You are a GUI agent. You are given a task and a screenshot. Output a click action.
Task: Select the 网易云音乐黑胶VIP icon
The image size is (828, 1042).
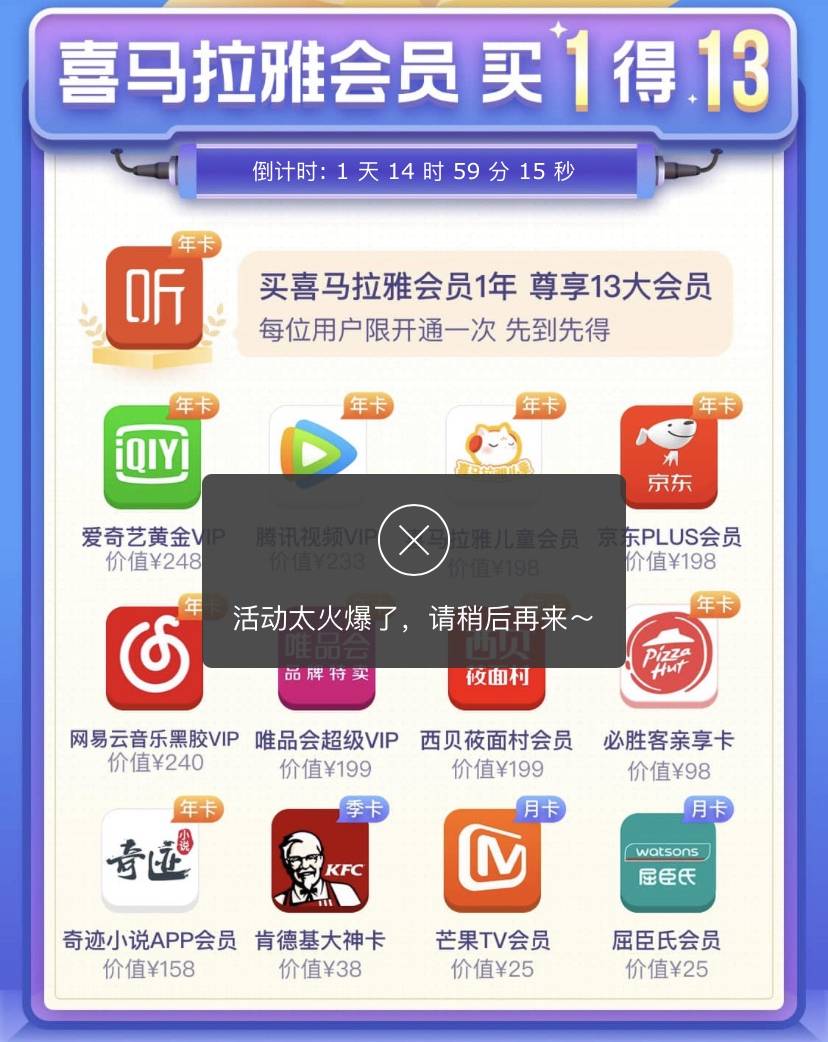(152, 657)
